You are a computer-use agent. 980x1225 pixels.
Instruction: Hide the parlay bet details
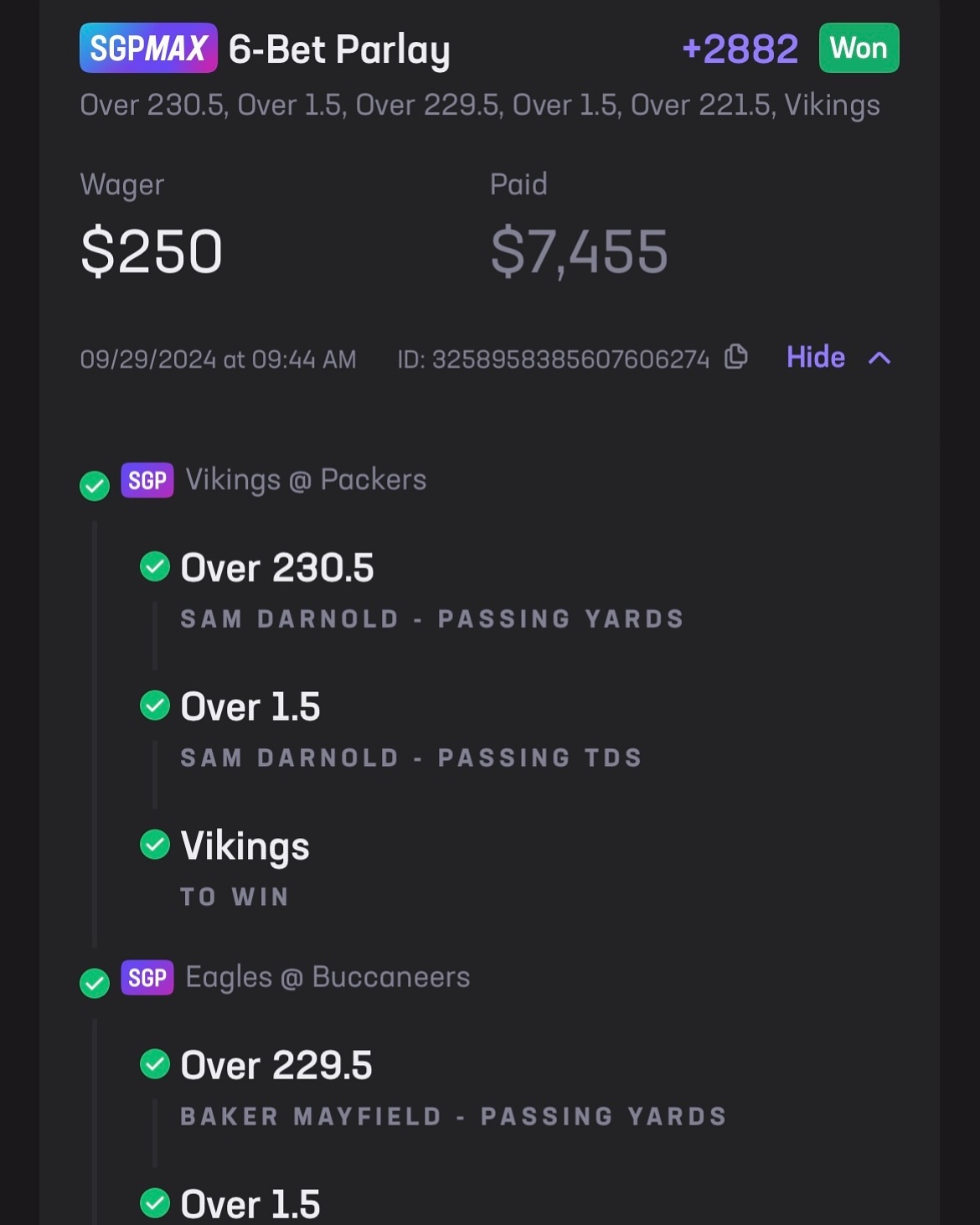(x=837, y=358)
